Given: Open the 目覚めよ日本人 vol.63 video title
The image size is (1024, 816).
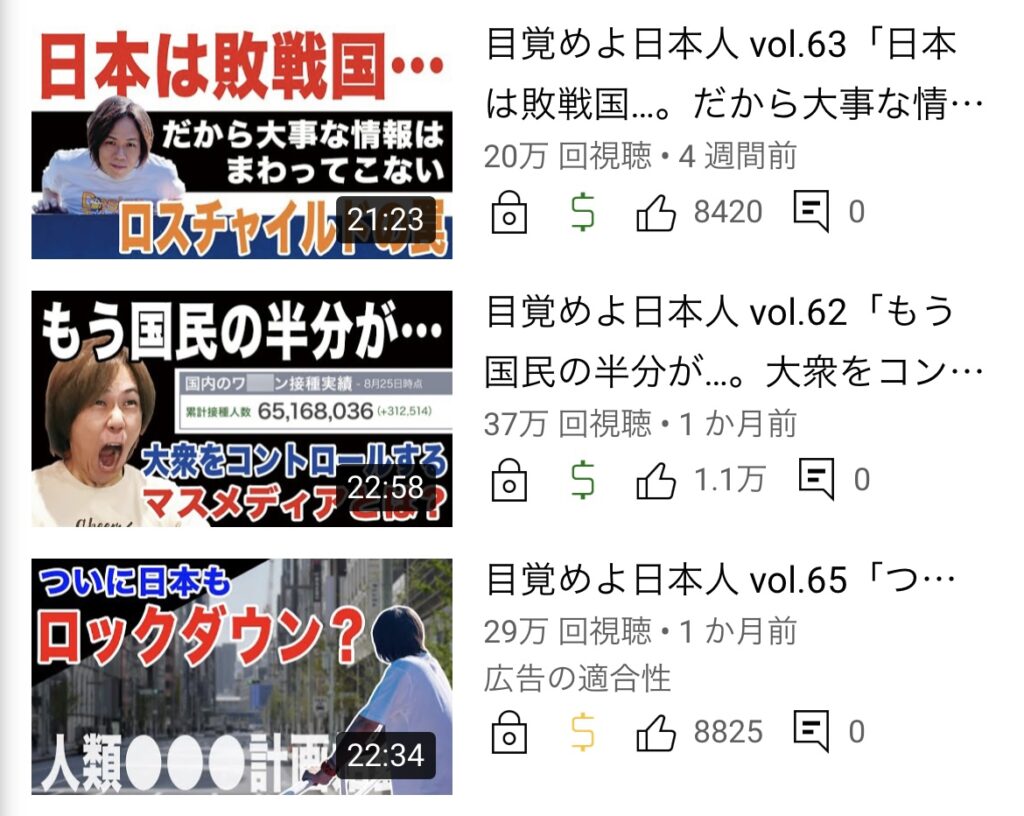Looking at the screenshot, I should [735, 73].
